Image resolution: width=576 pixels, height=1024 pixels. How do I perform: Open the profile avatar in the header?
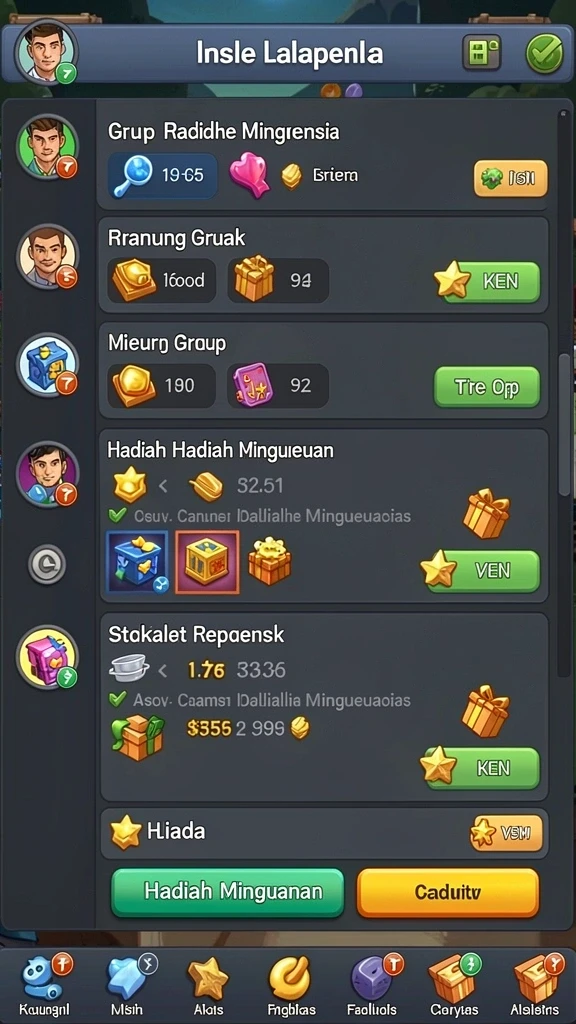pyautogui.click(x=46, y=52)
